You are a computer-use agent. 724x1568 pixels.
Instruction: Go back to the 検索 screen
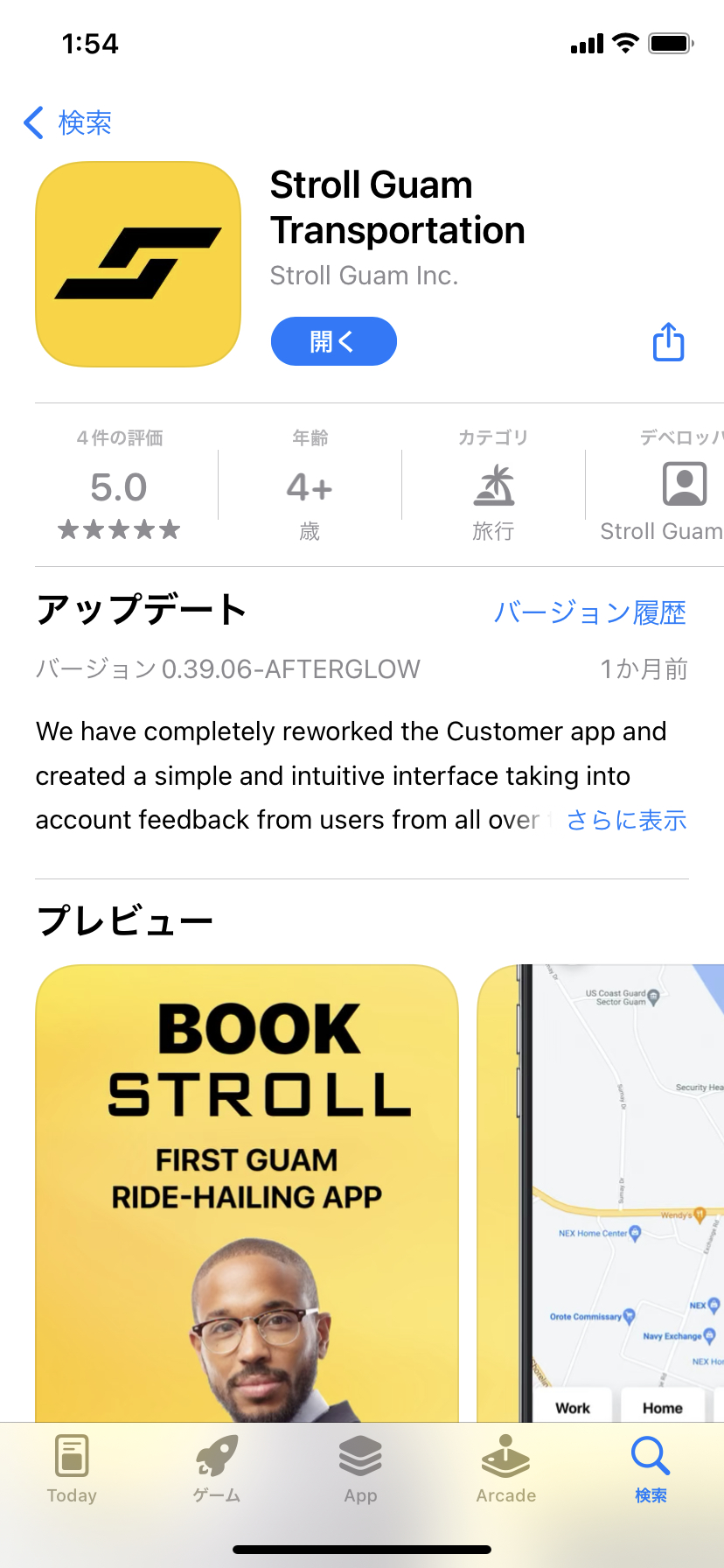coord(67,122)
